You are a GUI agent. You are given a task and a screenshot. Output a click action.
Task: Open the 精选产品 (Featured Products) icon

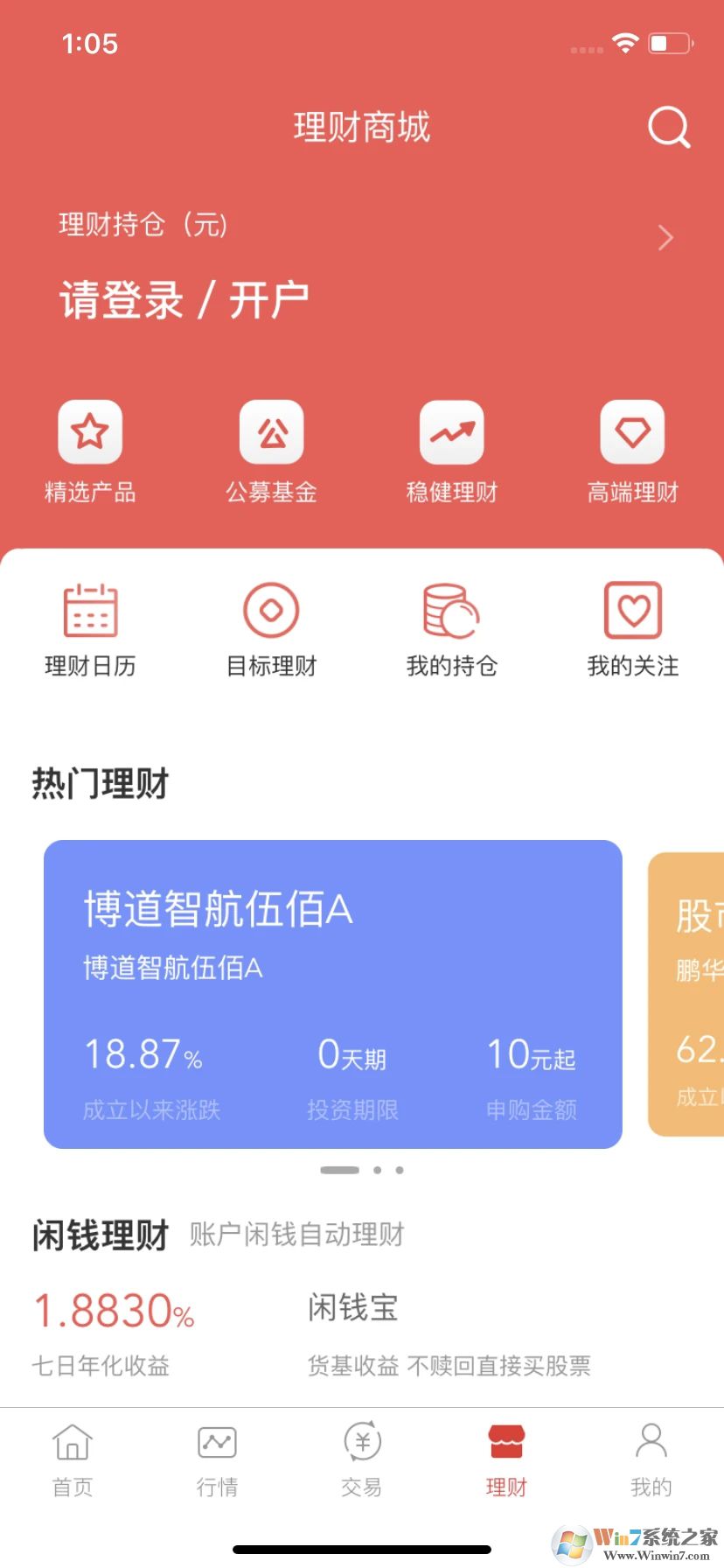point(90,448)
